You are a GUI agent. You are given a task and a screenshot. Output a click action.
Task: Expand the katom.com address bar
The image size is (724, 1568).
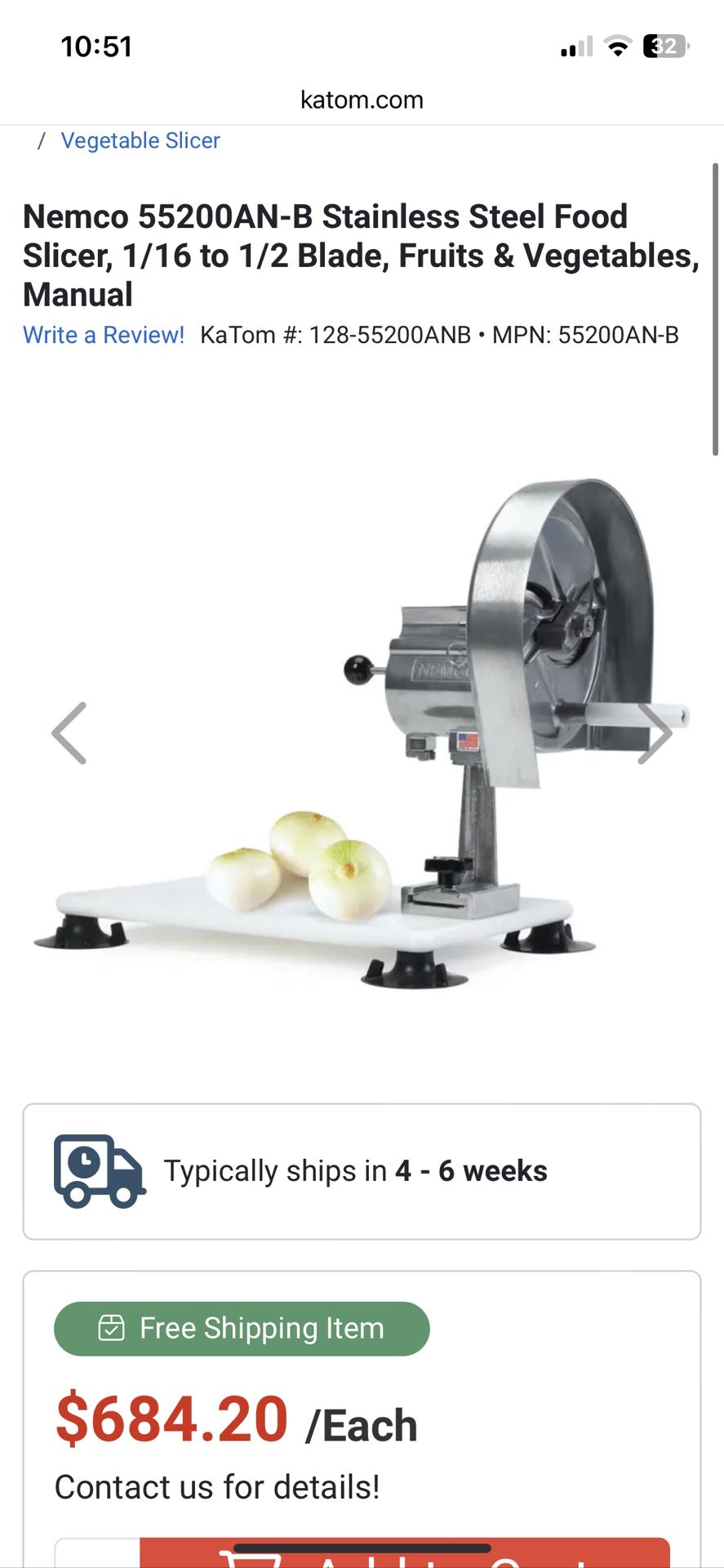(362, 99)
